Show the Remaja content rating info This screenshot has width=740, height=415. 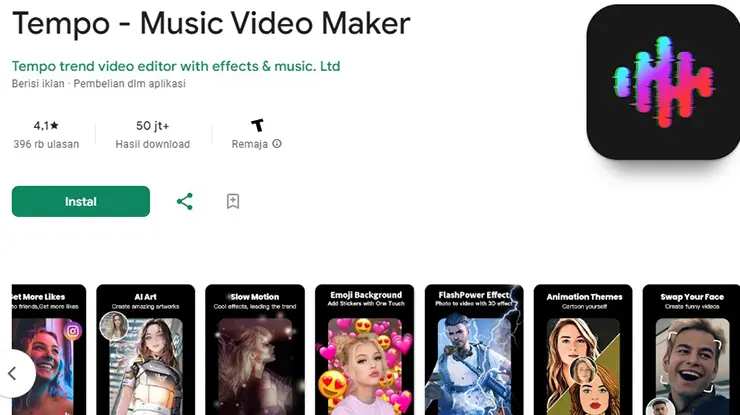[277, 144]
